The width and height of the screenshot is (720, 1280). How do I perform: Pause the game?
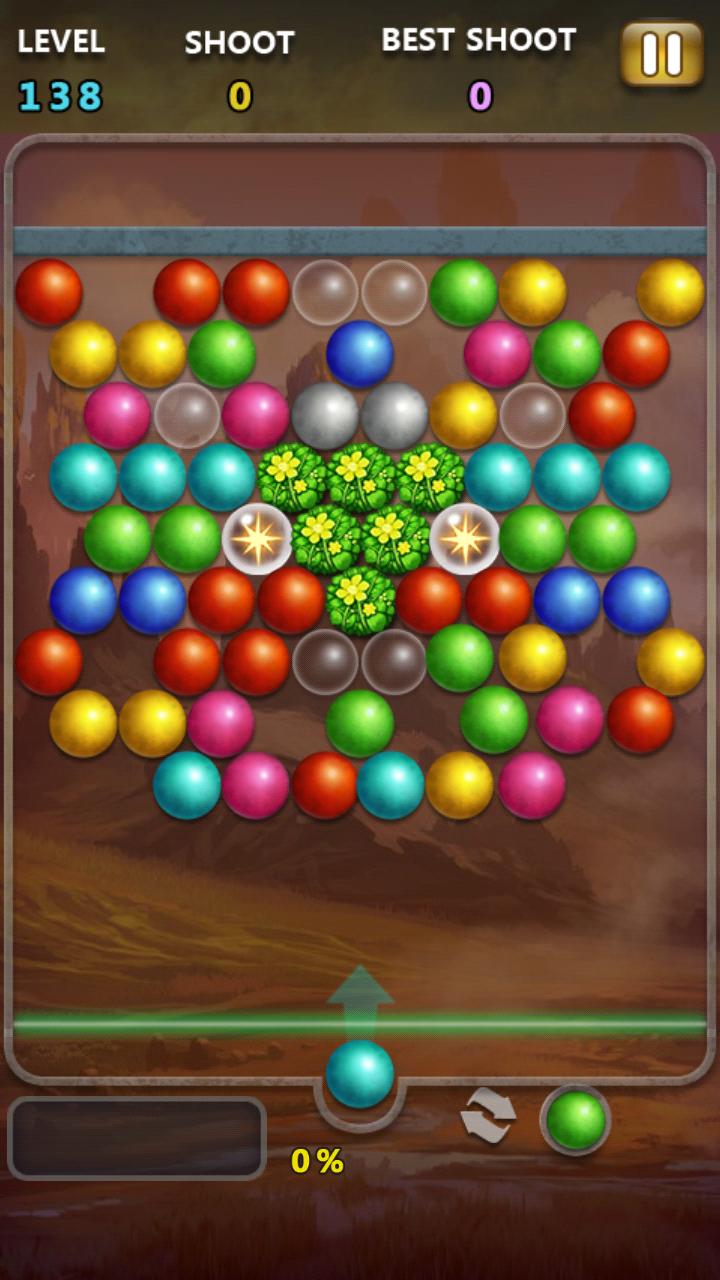pyautogui.click(x=661, y=54)
